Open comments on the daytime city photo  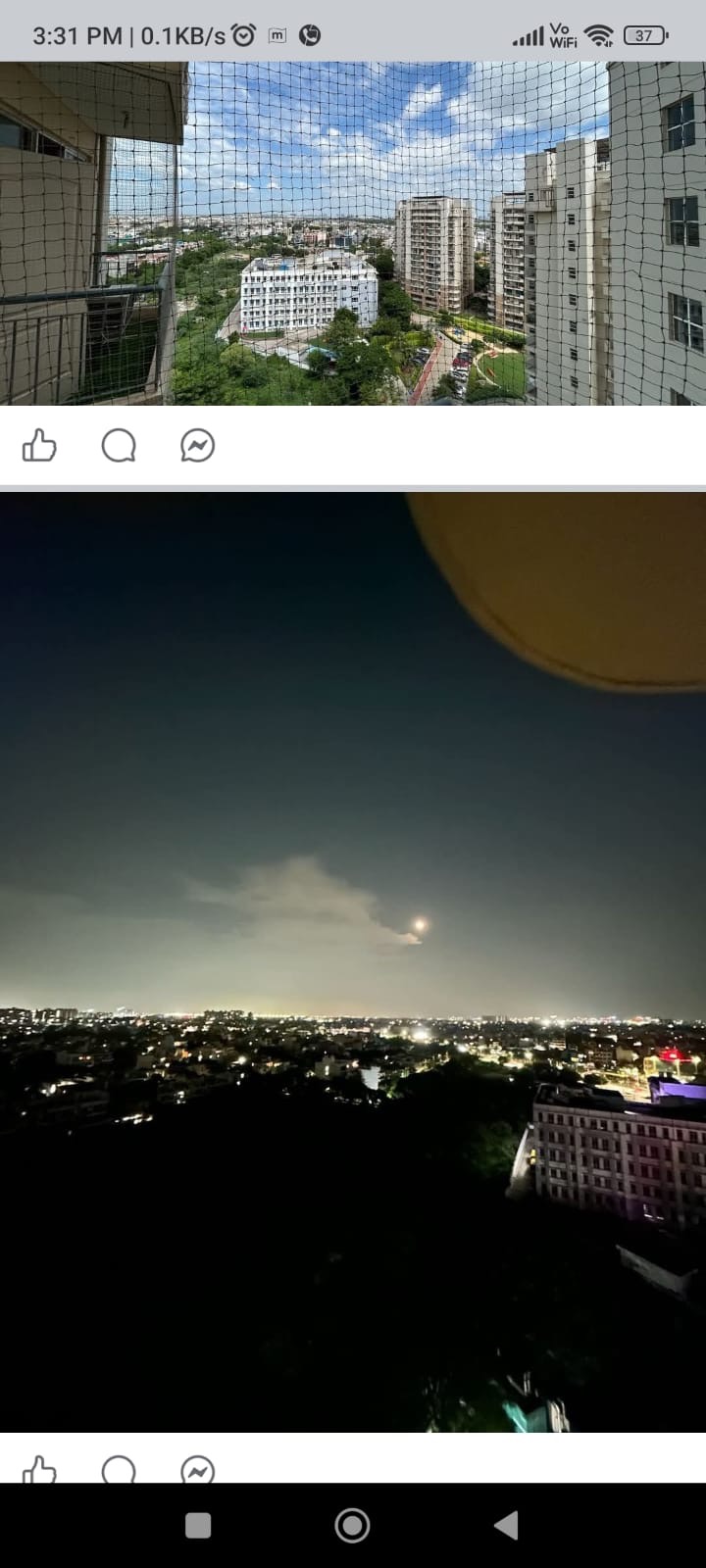(x=119, y=446)
